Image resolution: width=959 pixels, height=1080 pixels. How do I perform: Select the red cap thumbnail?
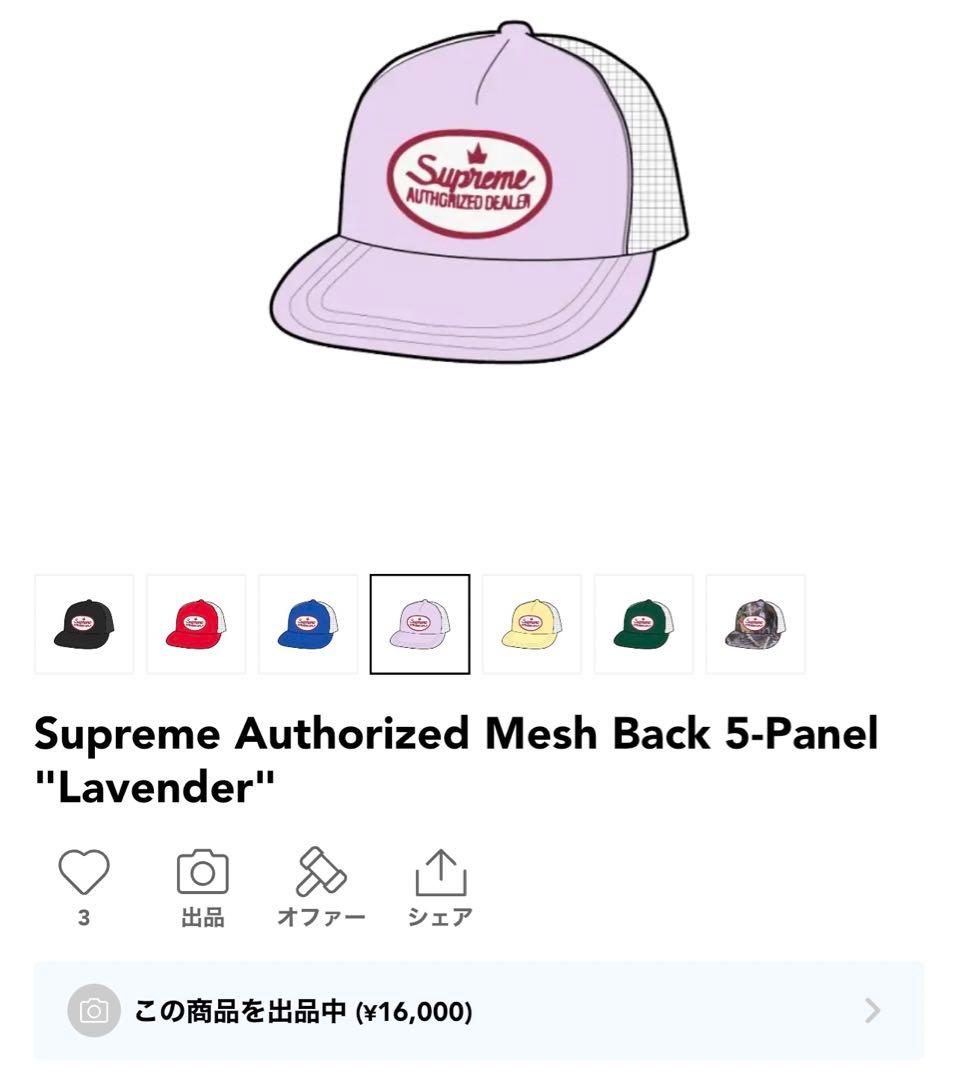pyautogui.click(x=196, y=624)
